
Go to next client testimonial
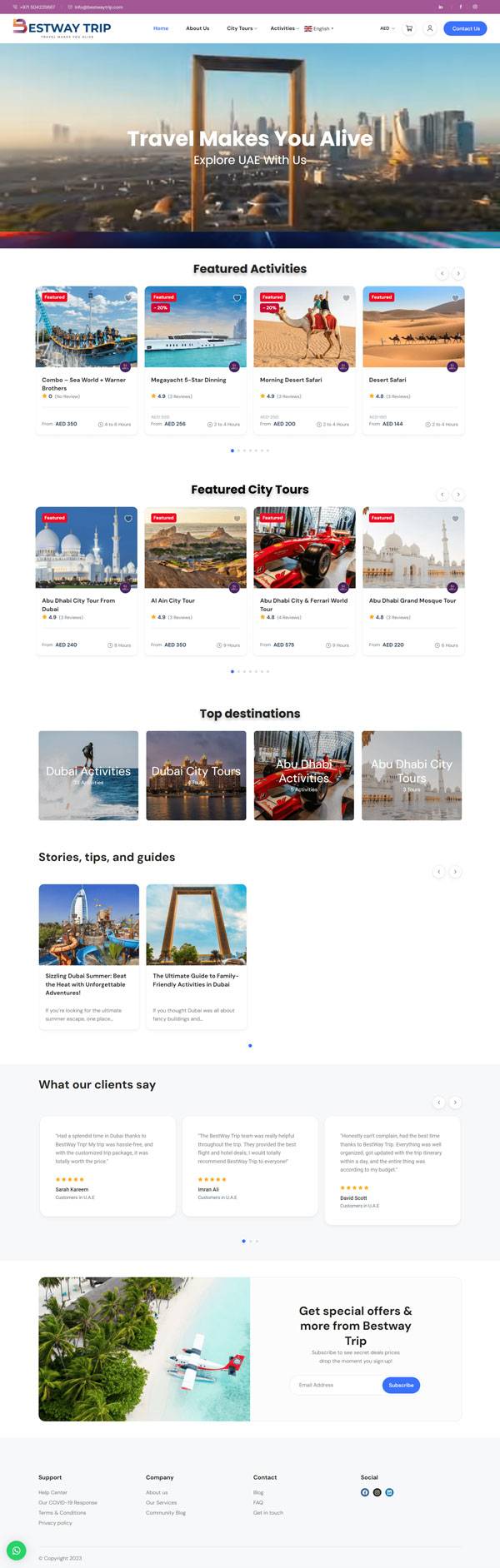[x=455, y=1102]
